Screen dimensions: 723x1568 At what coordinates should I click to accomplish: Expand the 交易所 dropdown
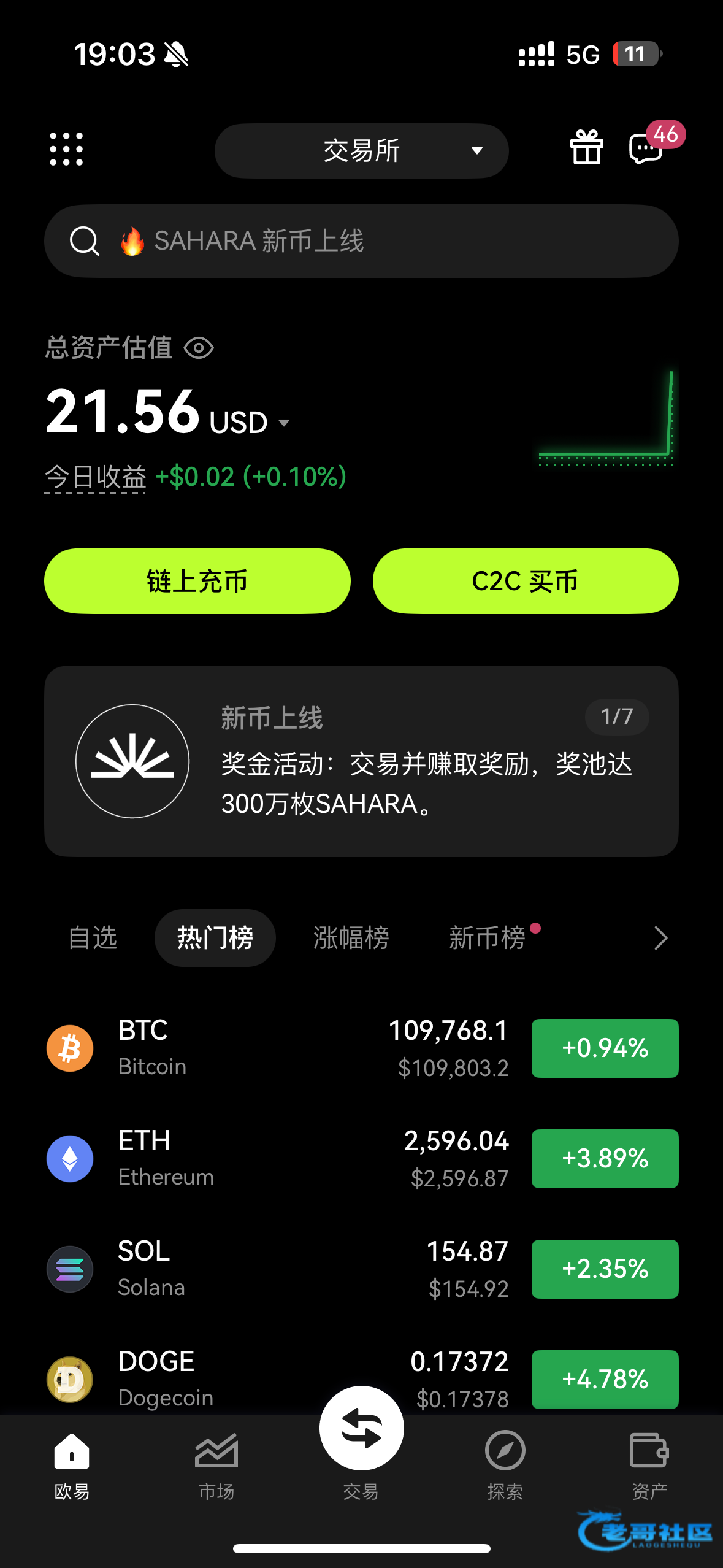click(x=361, y=151)
